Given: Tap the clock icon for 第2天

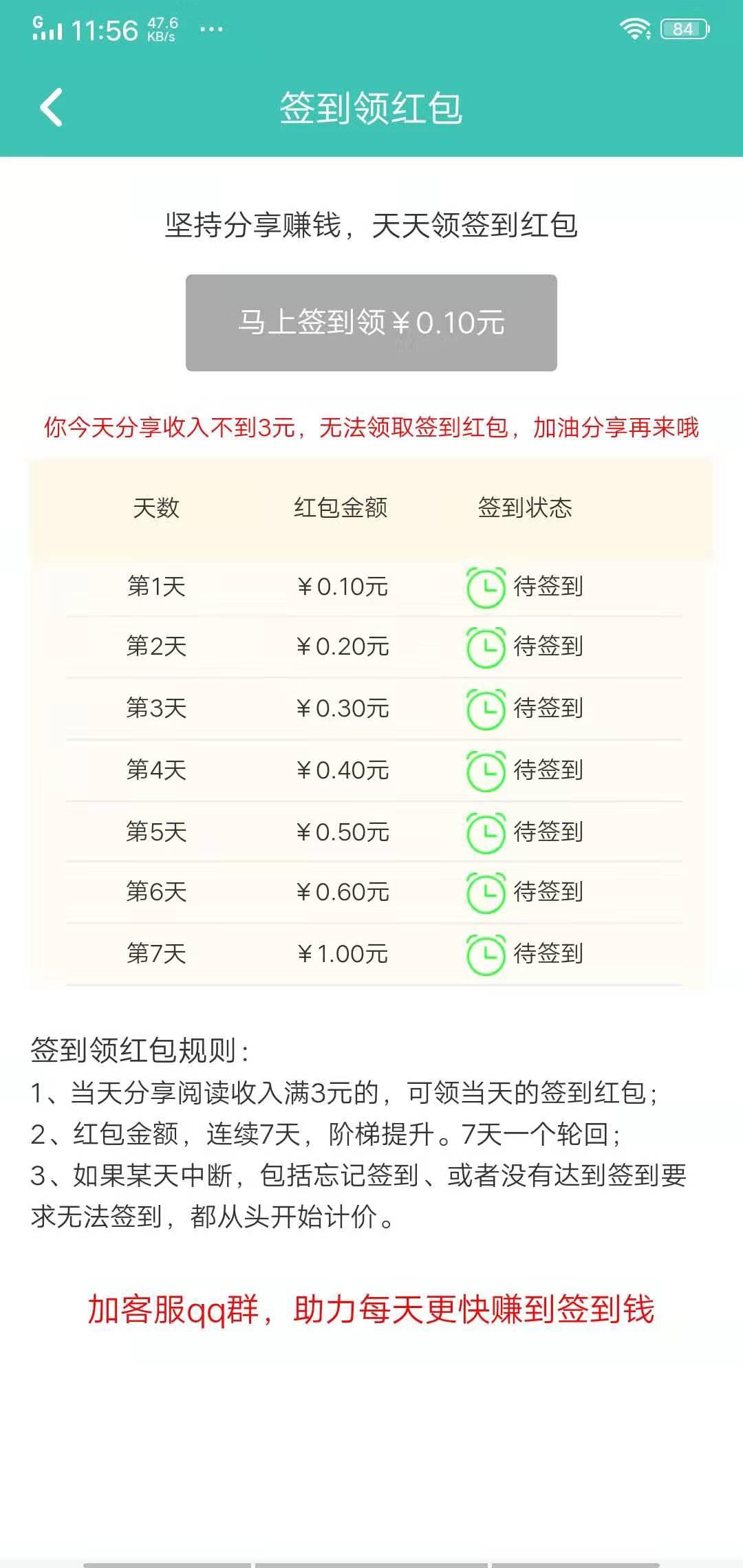Looking at the screenshot, I should pyautogui.click(x=486, y=646).
